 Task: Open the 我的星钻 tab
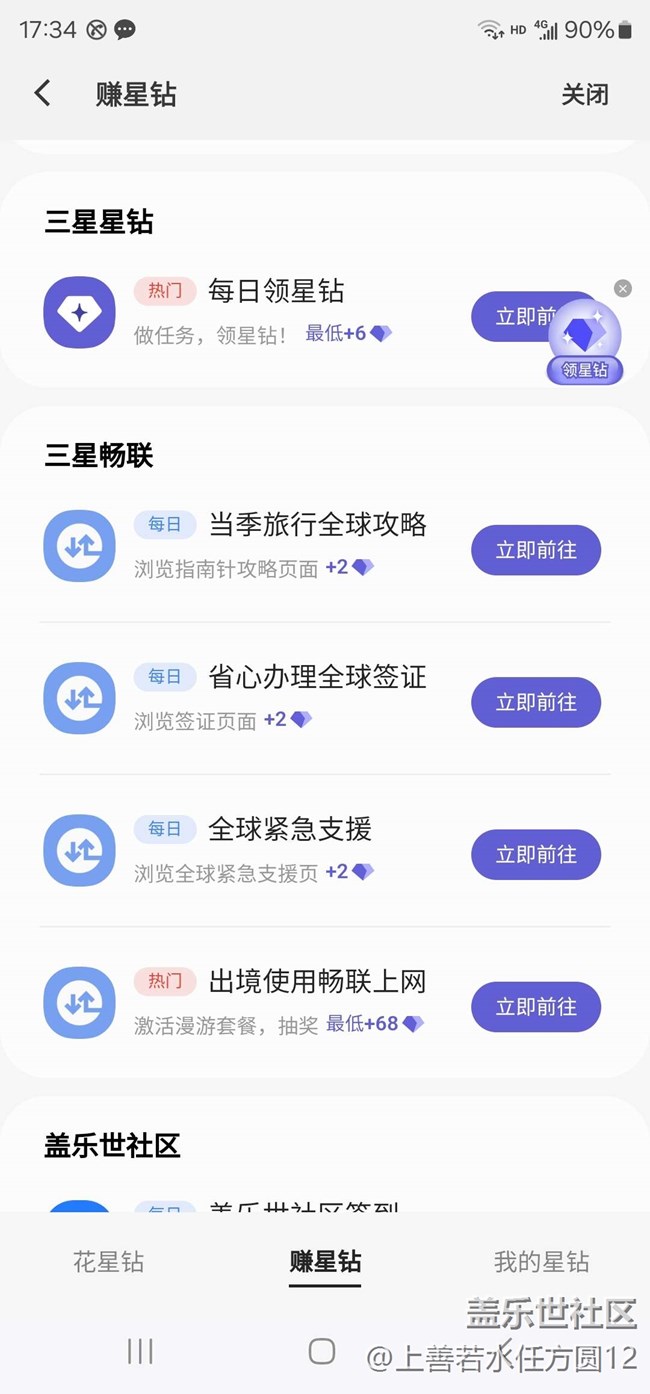pos(541,1262)
